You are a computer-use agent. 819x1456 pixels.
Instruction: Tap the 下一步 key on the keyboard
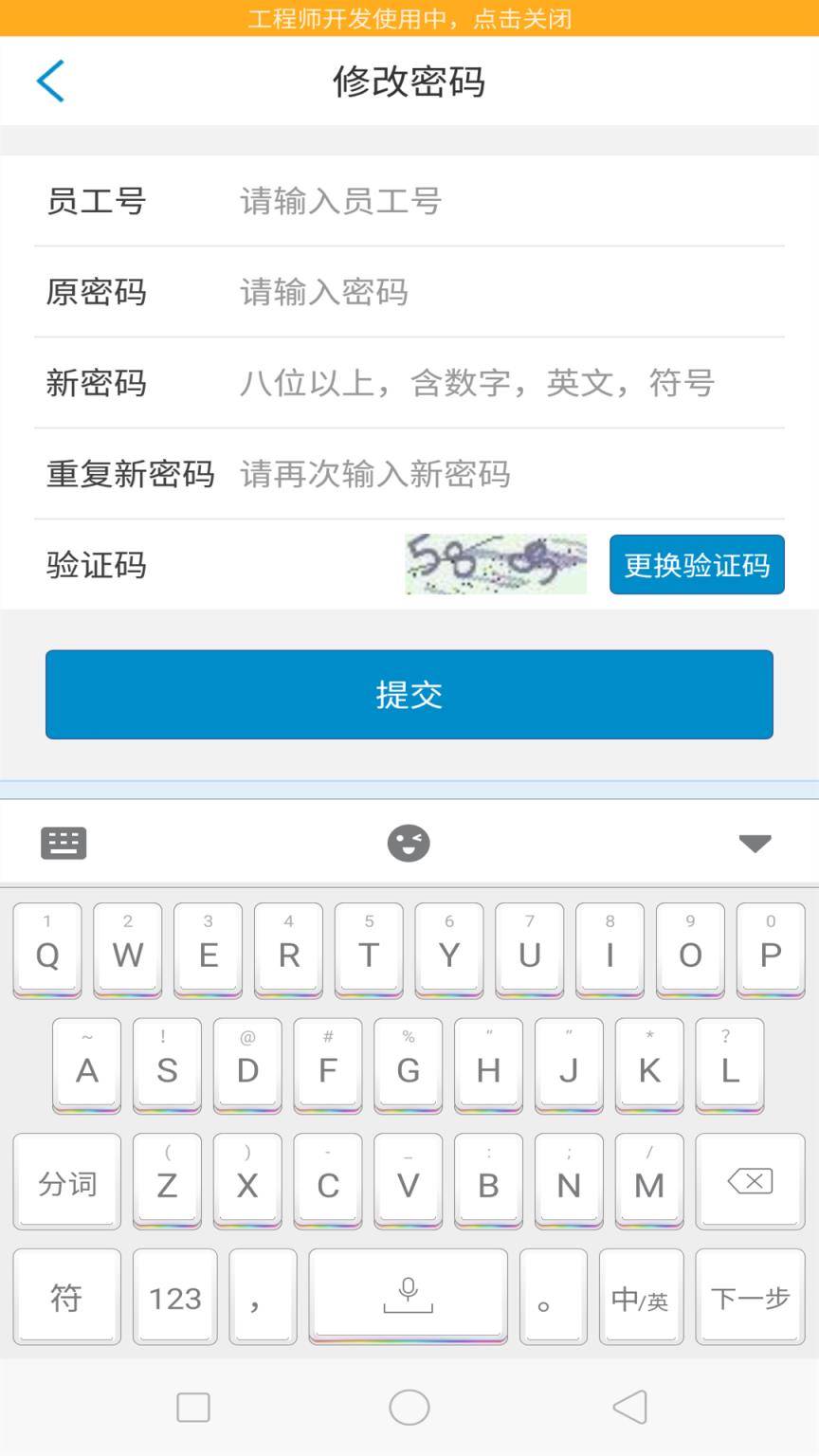pos(749,1296)
